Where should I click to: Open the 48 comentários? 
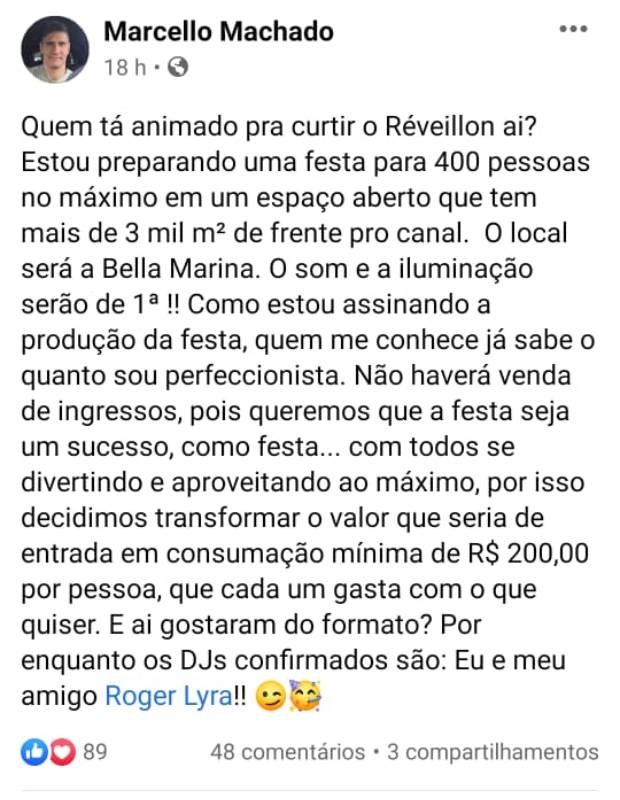point(287,752)
